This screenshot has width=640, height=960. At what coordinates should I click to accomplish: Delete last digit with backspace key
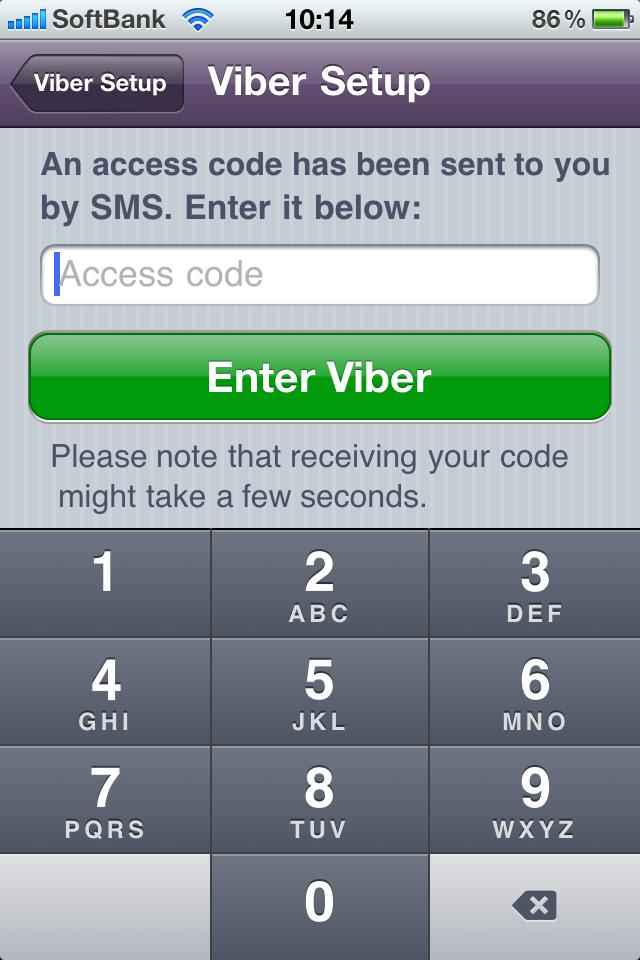[535, 906]
